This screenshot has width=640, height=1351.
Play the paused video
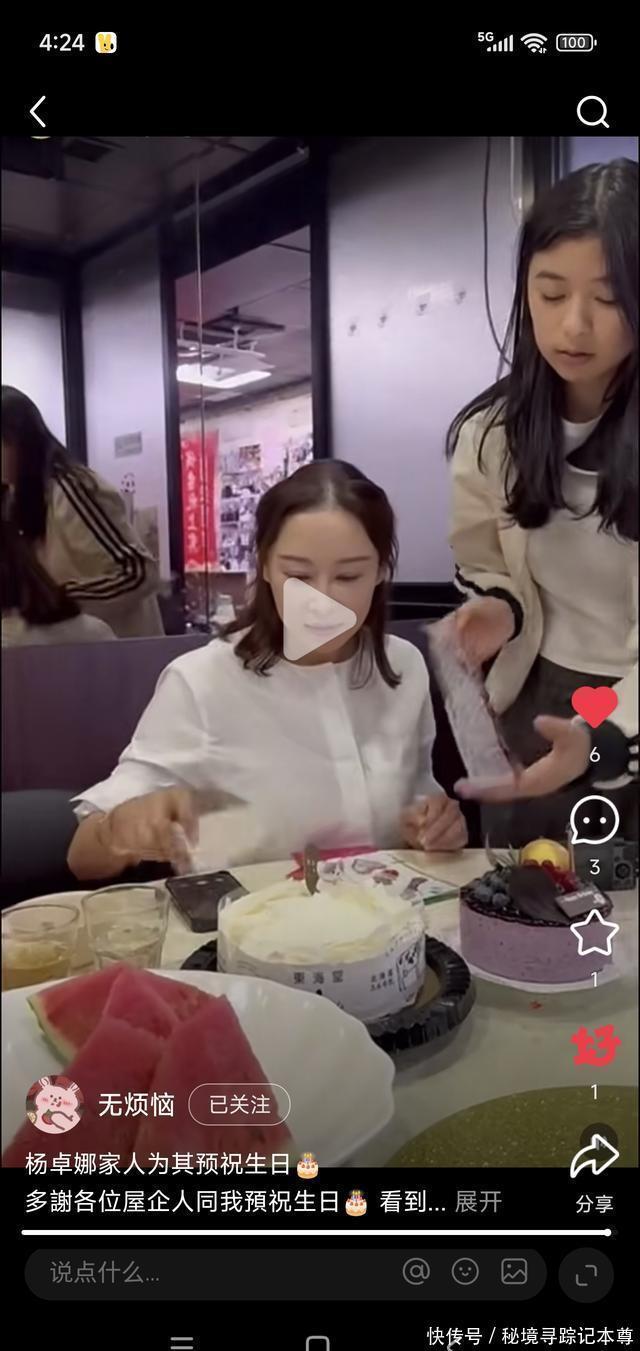(319, 620)
